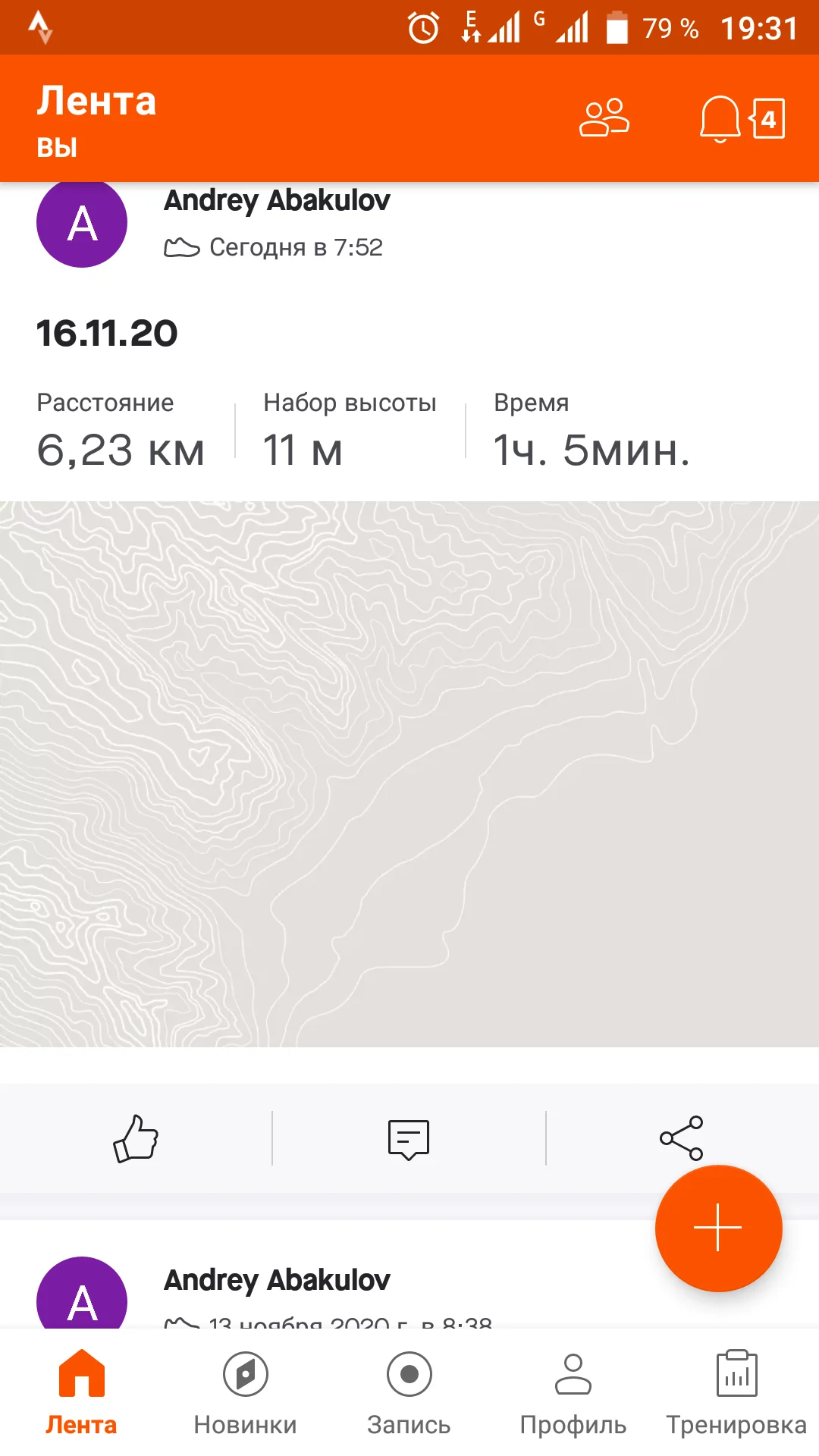Open Andrey Abakulov's avatar on today's activity

tap(82, 224)
